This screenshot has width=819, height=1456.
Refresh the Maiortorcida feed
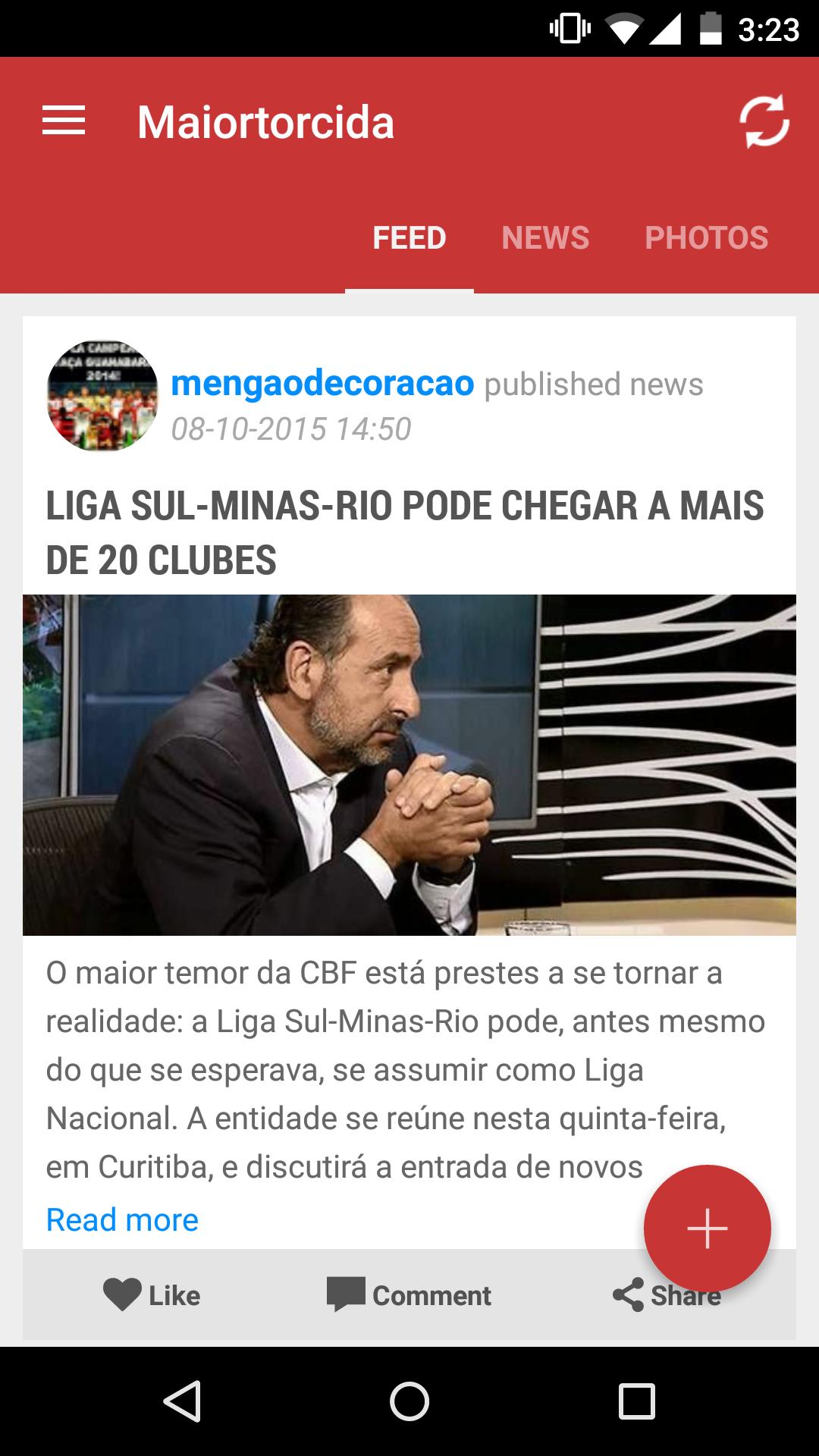764,121
